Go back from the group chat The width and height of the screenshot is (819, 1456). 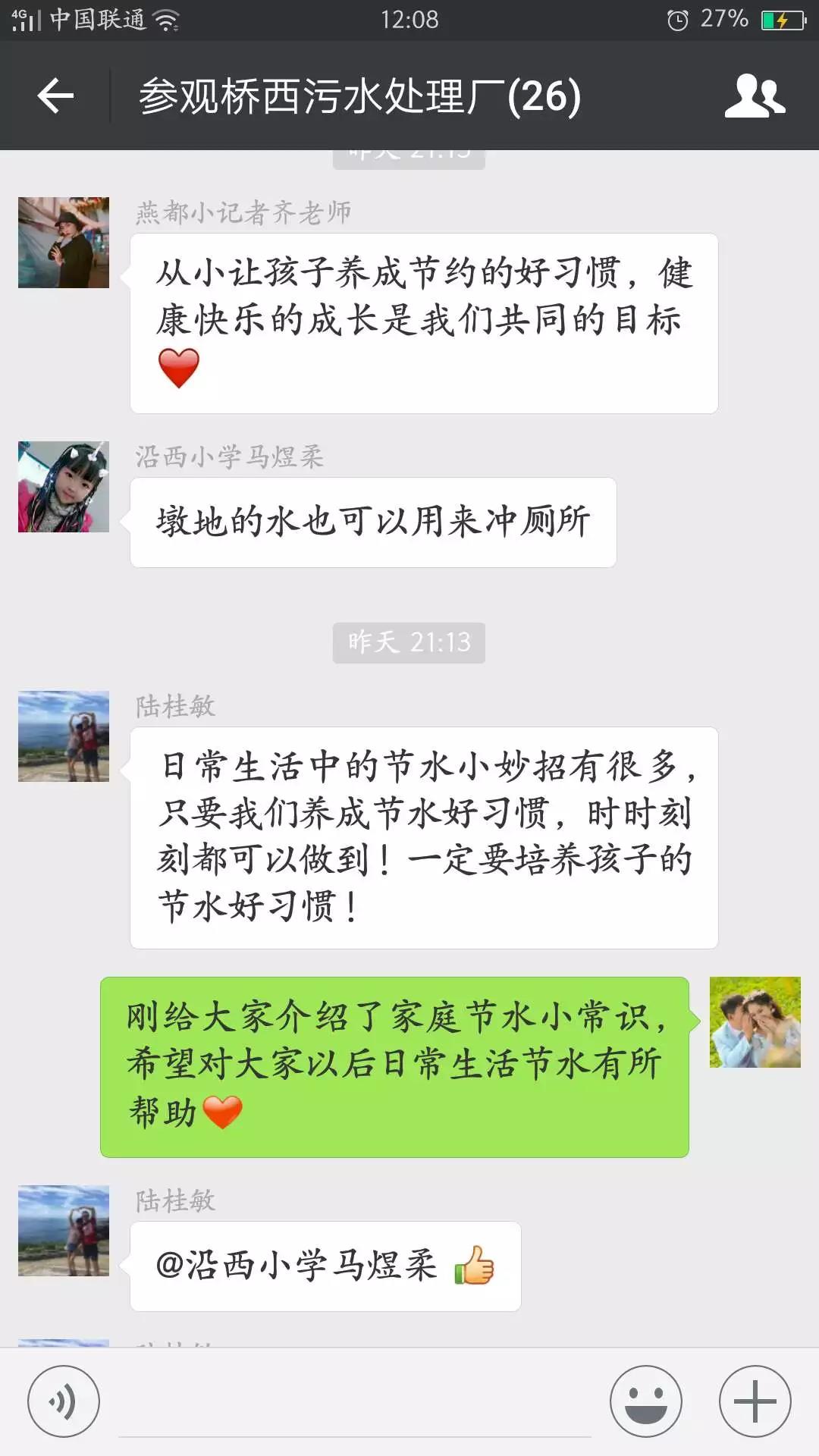coord(55,96)
